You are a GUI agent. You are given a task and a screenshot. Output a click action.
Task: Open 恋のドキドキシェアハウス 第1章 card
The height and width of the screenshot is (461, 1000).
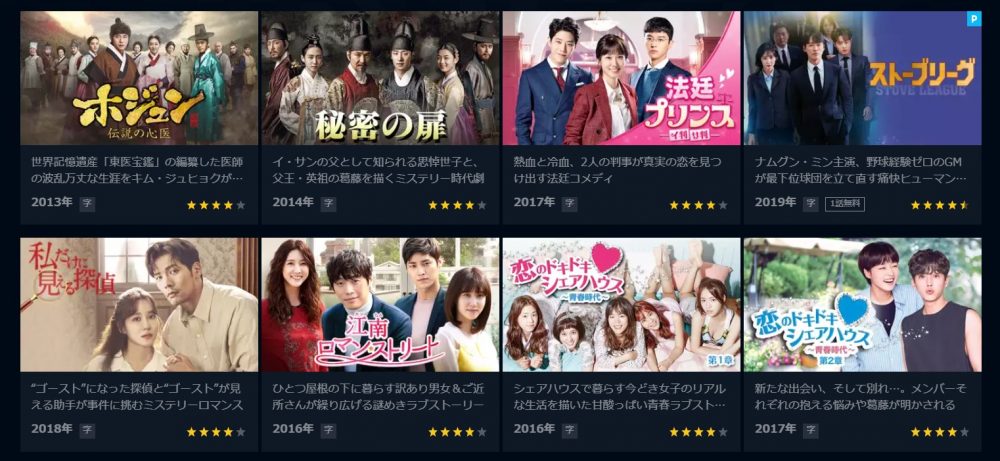pos(620,305)
